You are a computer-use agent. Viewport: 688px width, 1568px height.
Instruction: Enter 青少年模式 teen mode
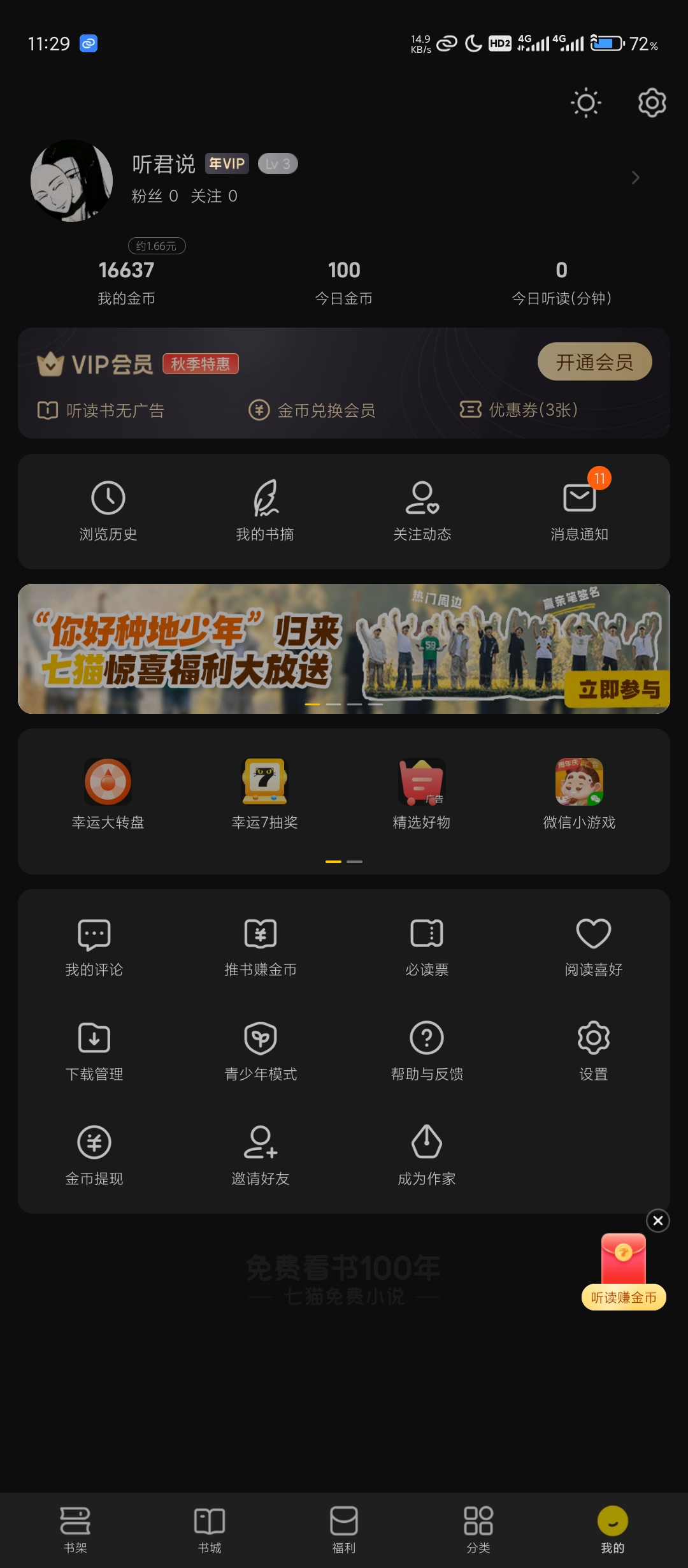coord(261,1052)
